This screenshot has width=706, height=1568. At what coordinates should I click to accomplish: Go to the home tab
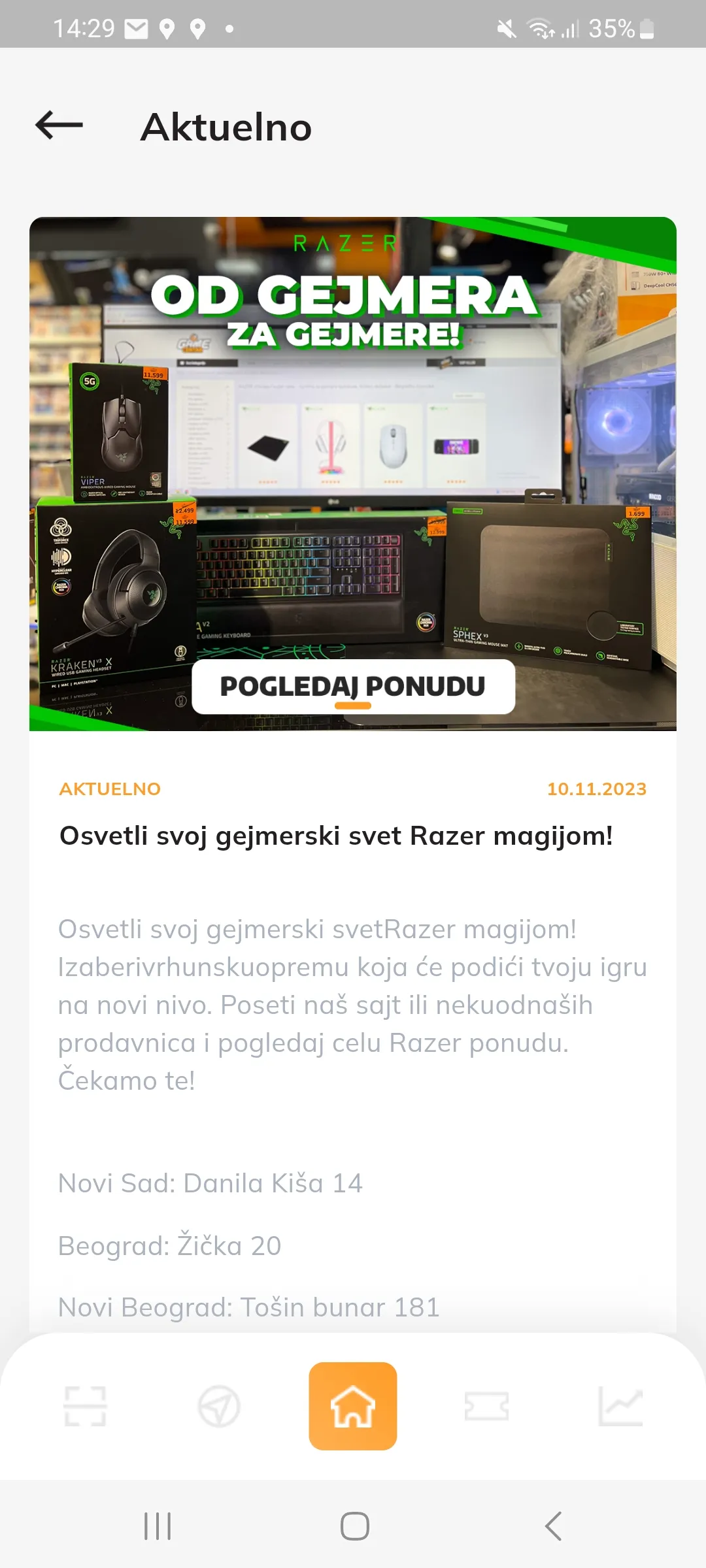pyautogui.click(x=353, y=1406)
